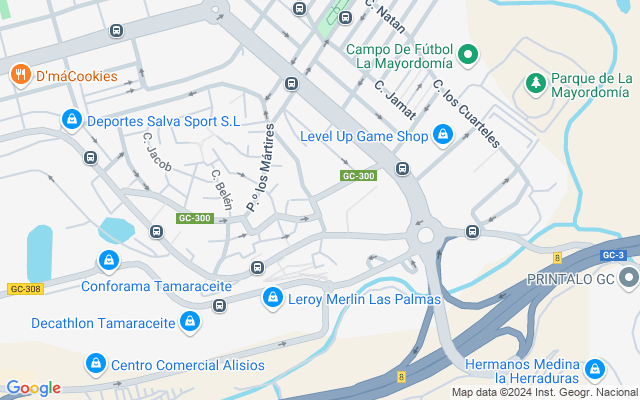Open the D'máCookies restaurant marker
640x400 pixels.
20,75
